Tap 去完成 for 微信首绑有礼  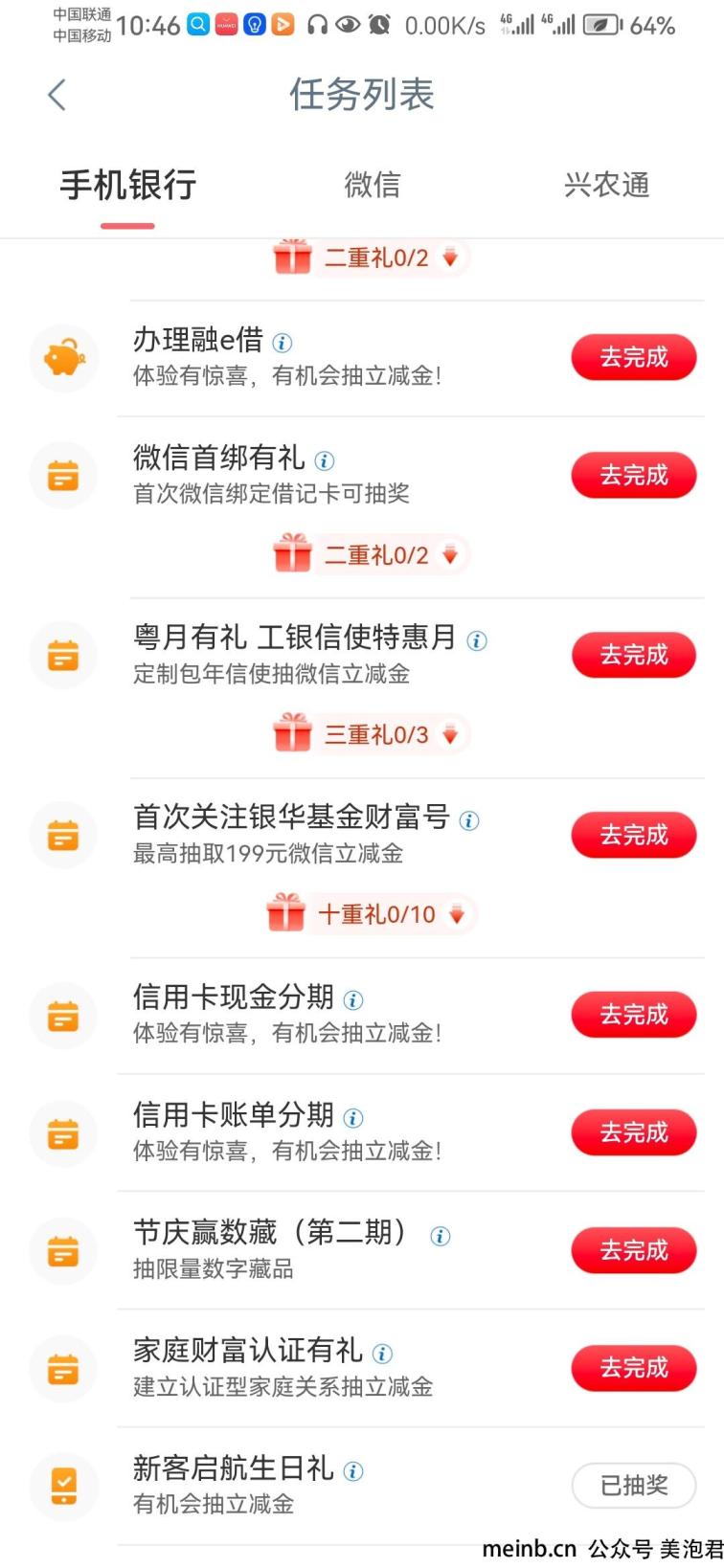634,476
